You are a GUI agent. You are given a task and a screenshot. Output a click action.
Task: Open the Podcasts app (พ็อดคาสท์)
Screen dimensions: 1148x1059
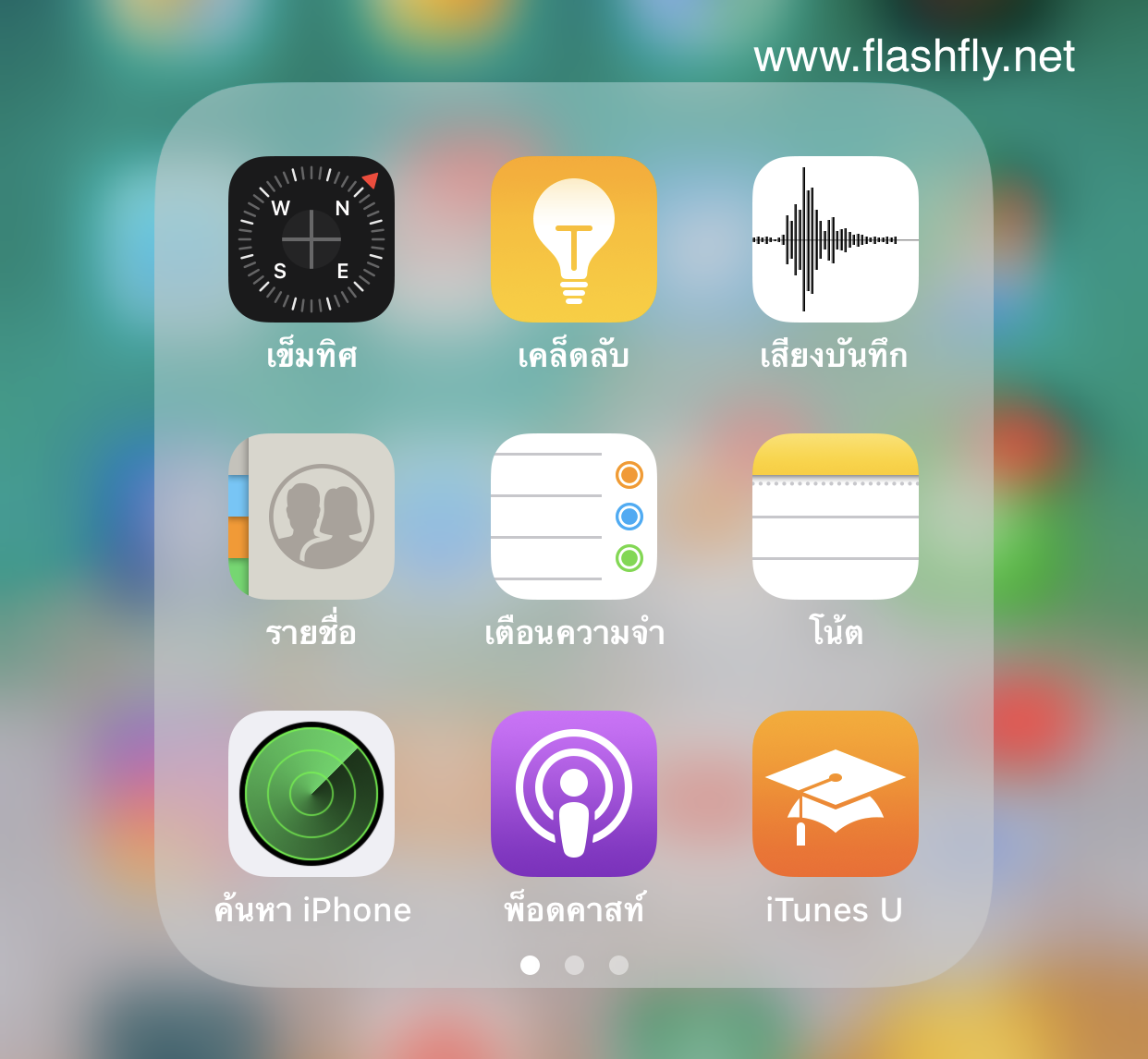(573, 794)
